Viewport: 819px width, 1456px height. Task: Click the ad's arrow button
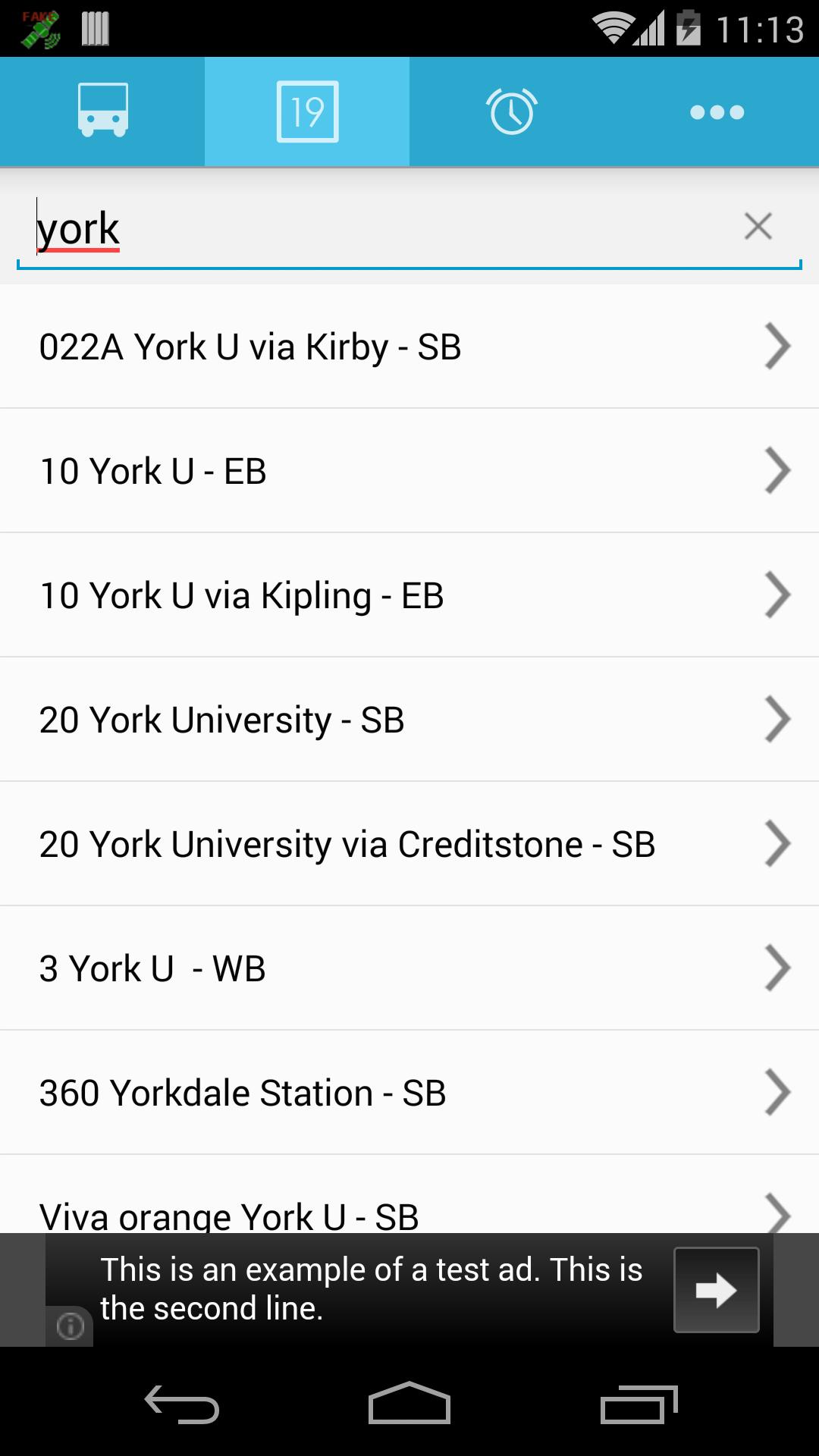click(715, 1289)
